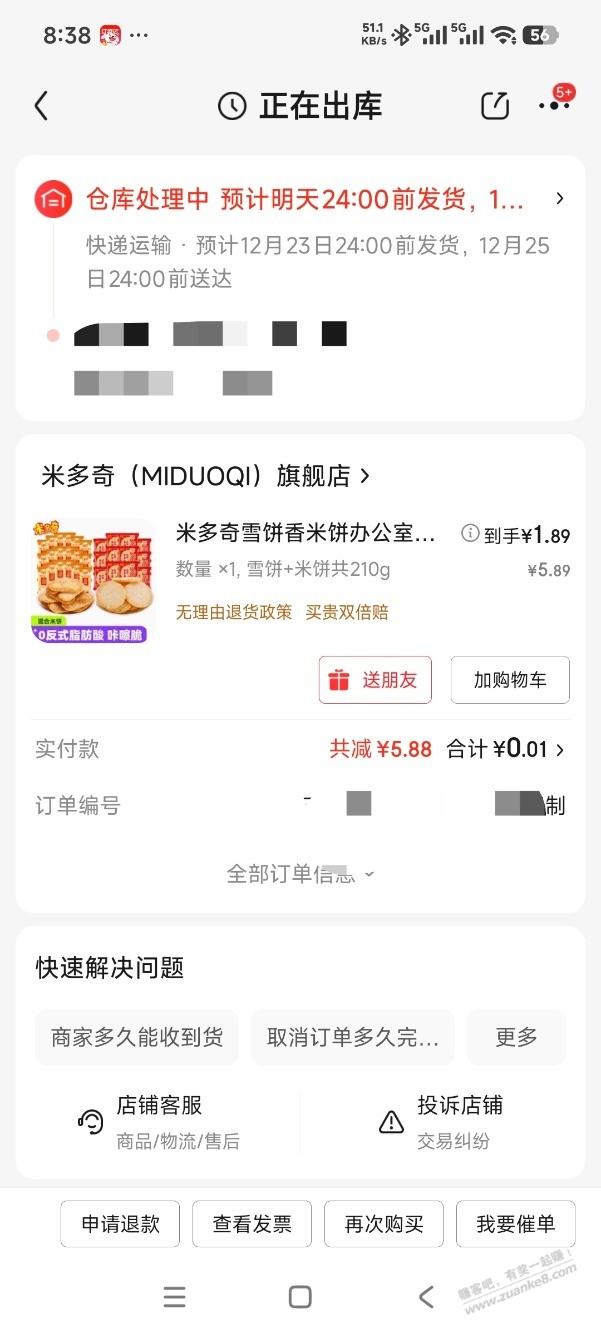Select the 商家多久能收到货 question chip
Image resolution: width=601 pixels, height=1334 pixels.
coord(137,1037)
